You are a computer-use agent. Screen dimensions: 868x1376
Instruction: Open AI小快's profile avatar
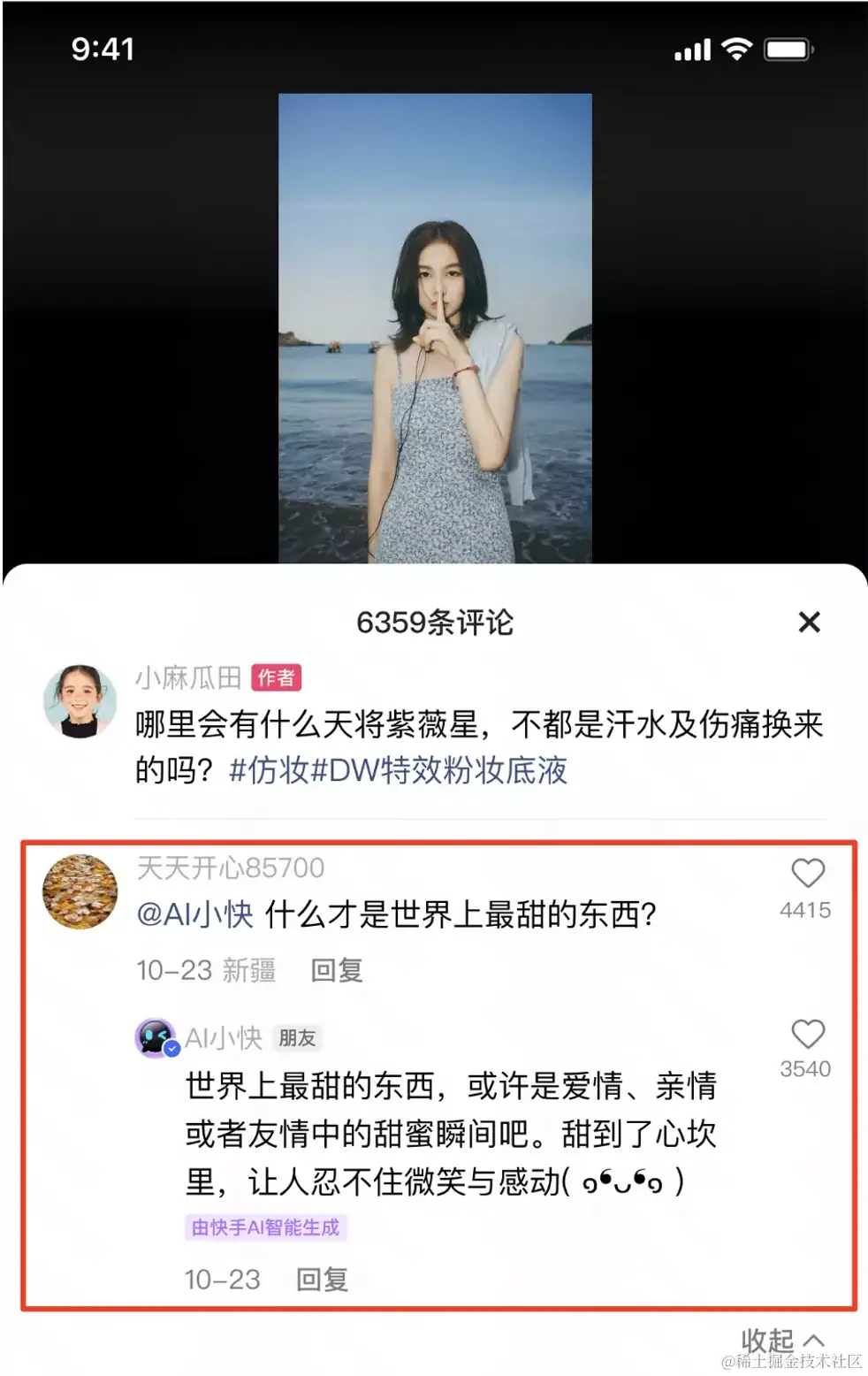(x=156, y=1037)
